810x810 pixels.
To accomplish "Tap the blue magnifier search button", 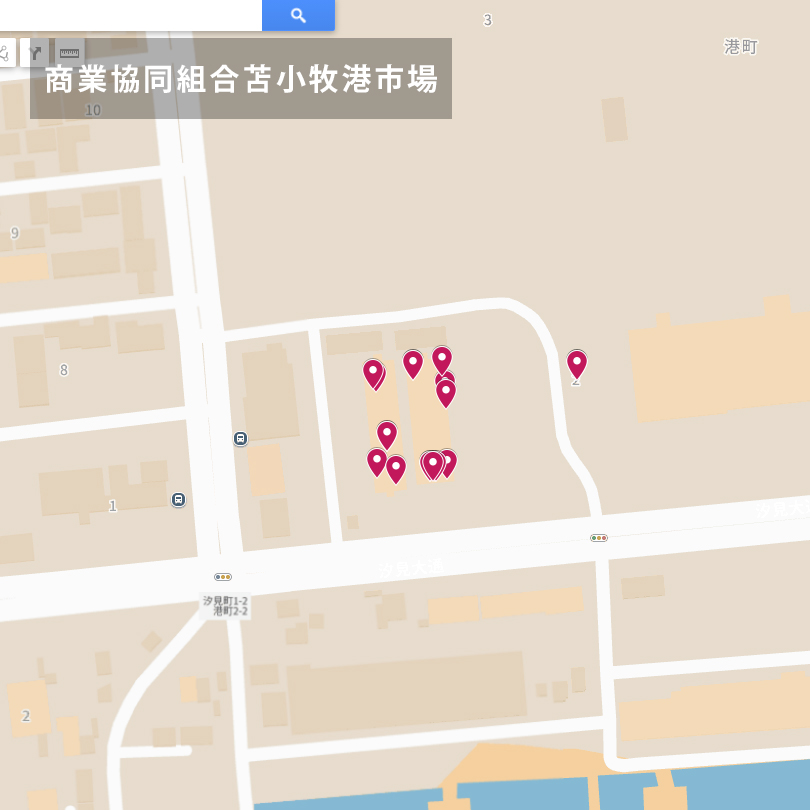I will click(298, 15).
